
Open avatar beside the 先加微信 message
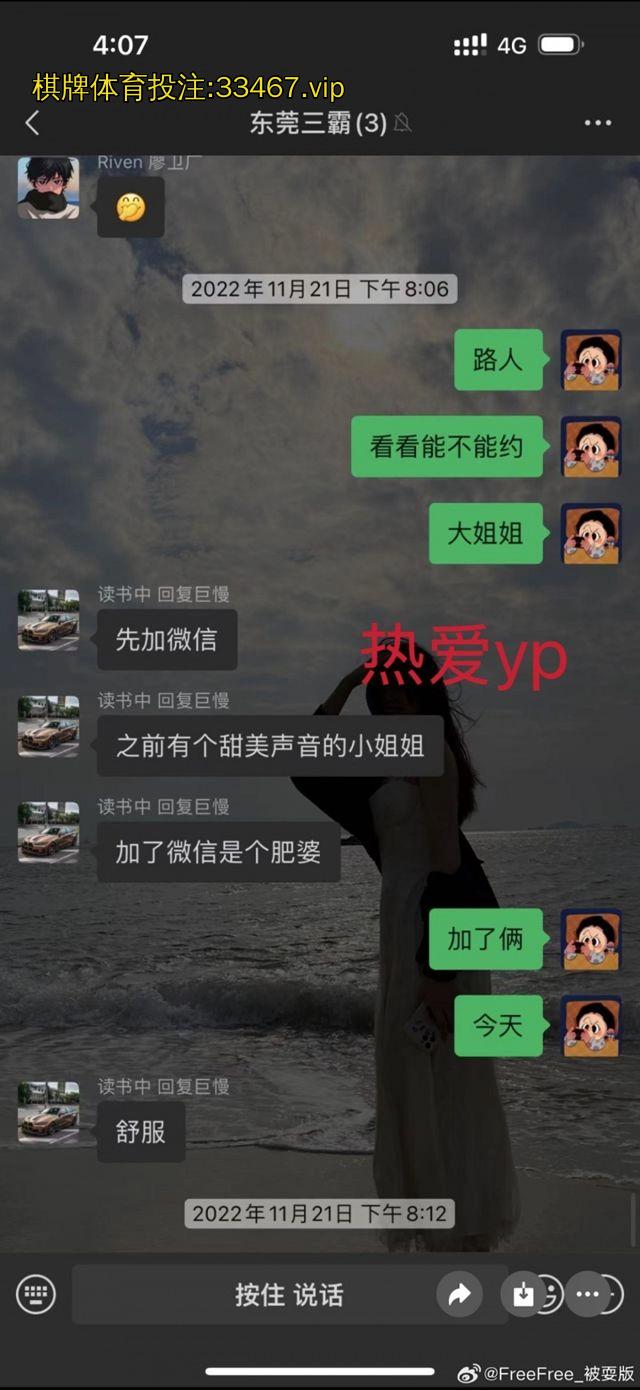tap(48, 620)
